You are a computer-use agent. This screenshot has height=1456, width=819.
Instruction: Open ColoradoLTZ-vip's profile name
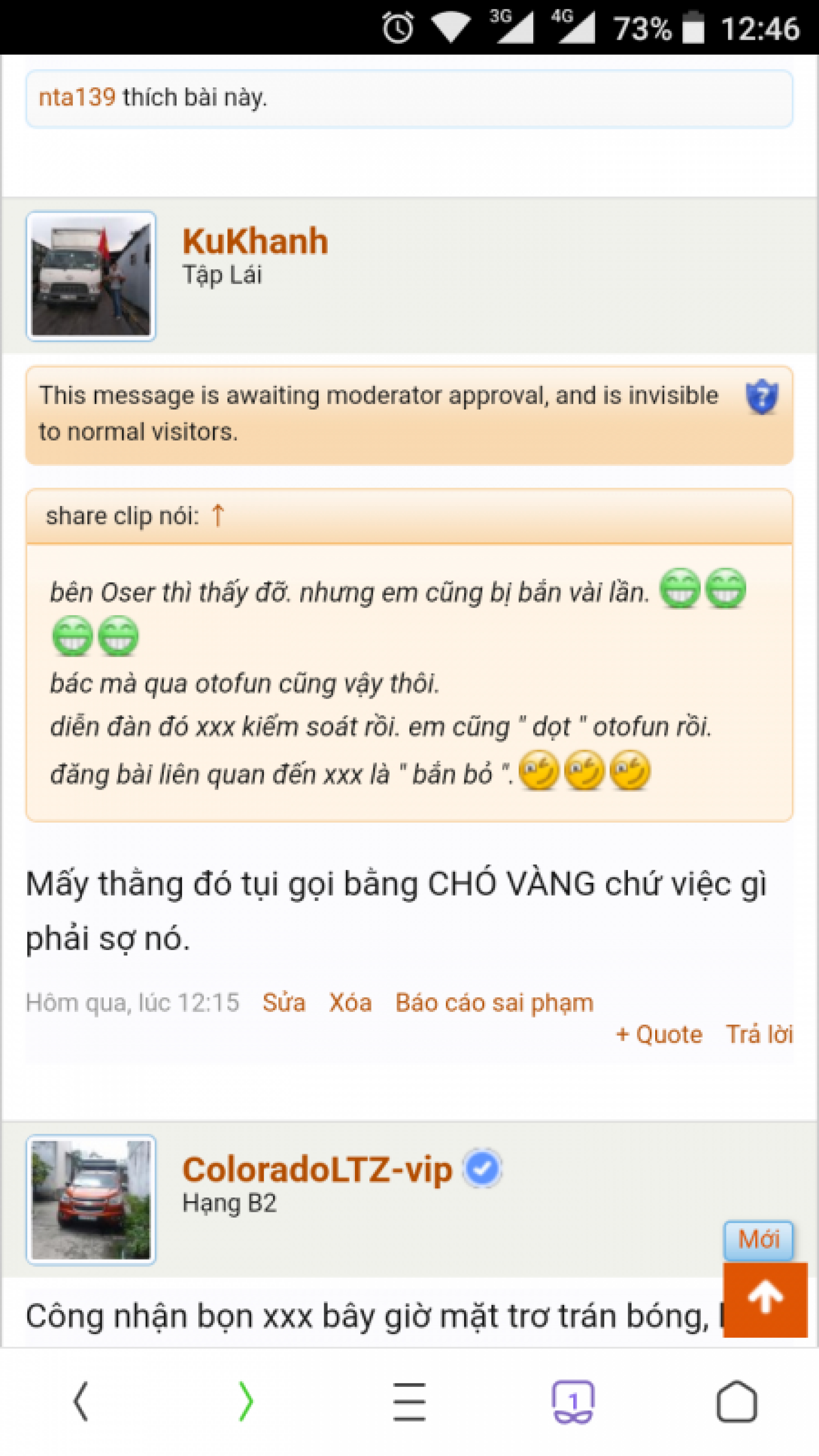(x=317, y=1169)
